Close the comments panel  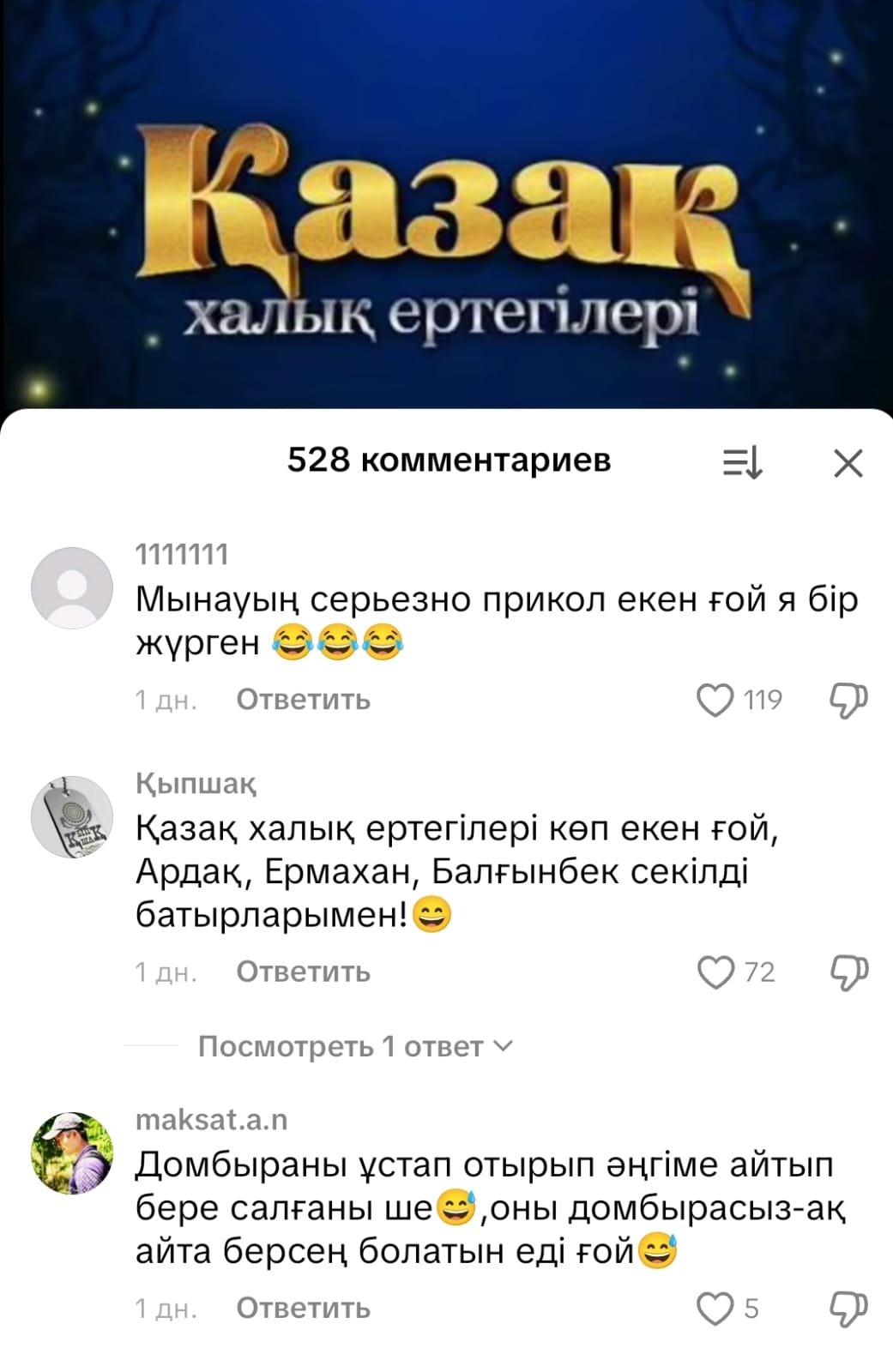pos(848,464)
